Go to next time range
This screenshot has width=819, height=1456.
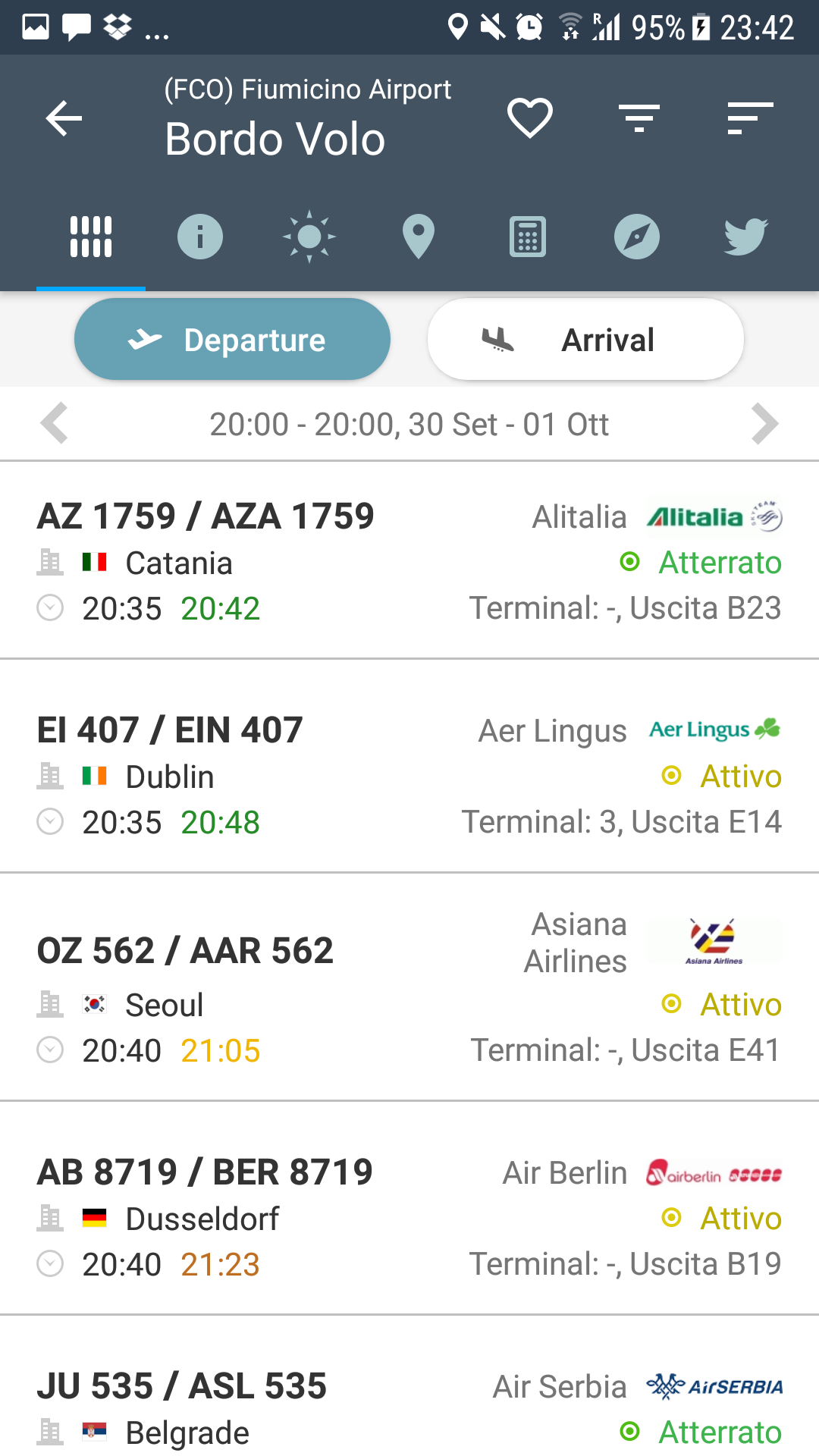click(764, 423)
